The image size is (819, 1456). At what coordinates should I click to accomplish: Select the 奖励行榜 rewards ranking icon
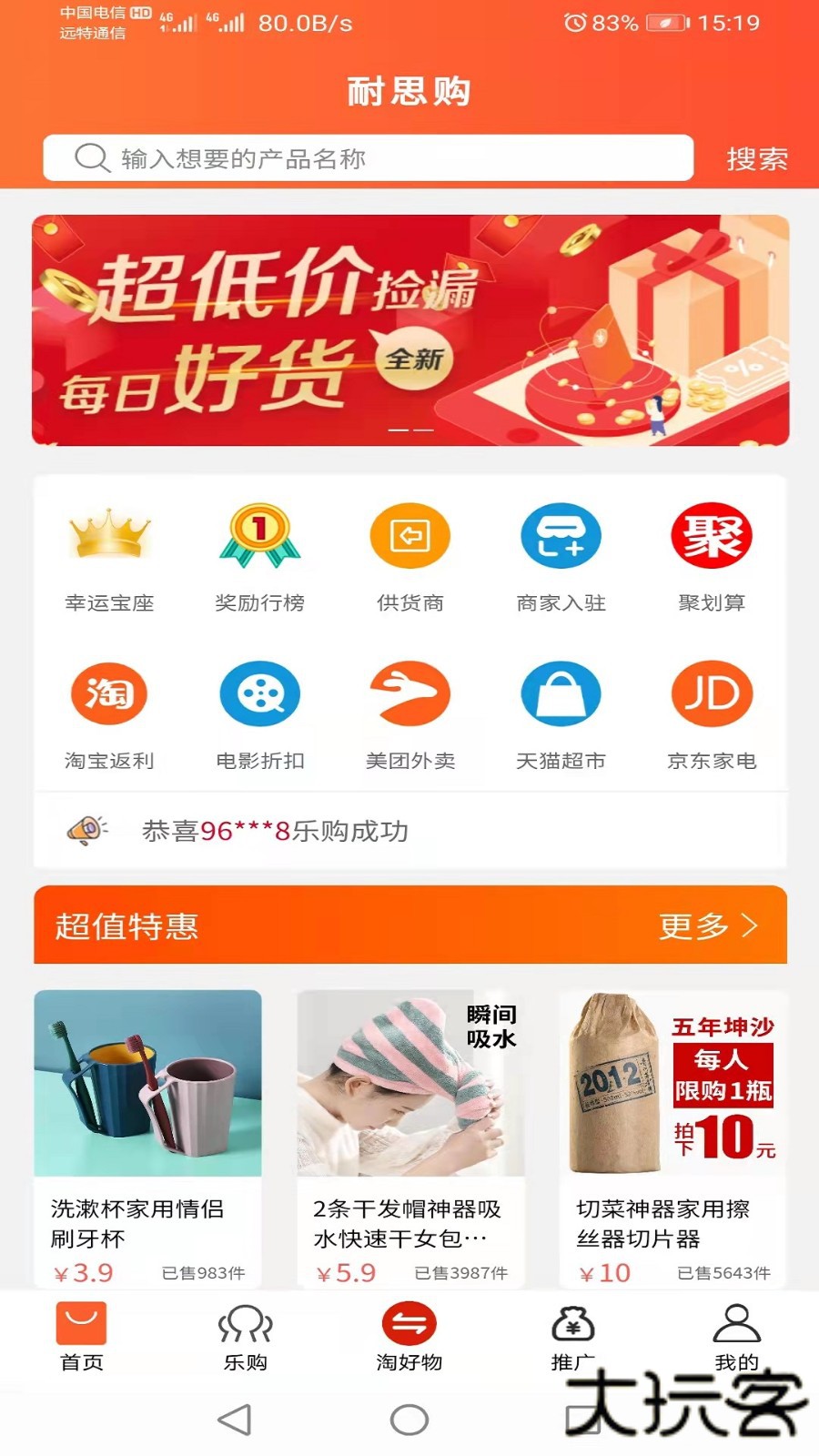point(259,555)
